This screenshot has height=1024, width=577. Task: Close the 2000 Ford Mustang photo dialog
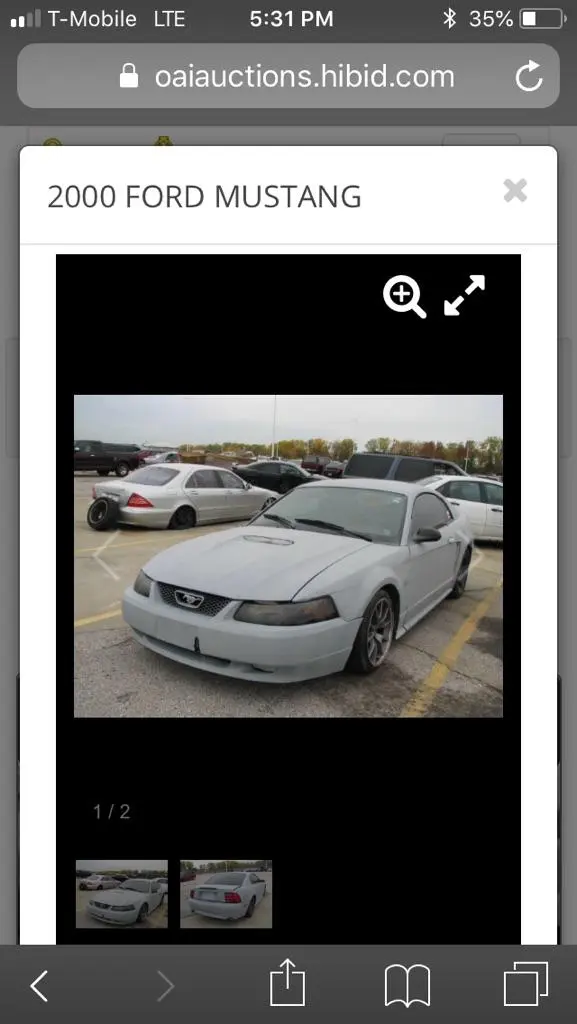515,191
